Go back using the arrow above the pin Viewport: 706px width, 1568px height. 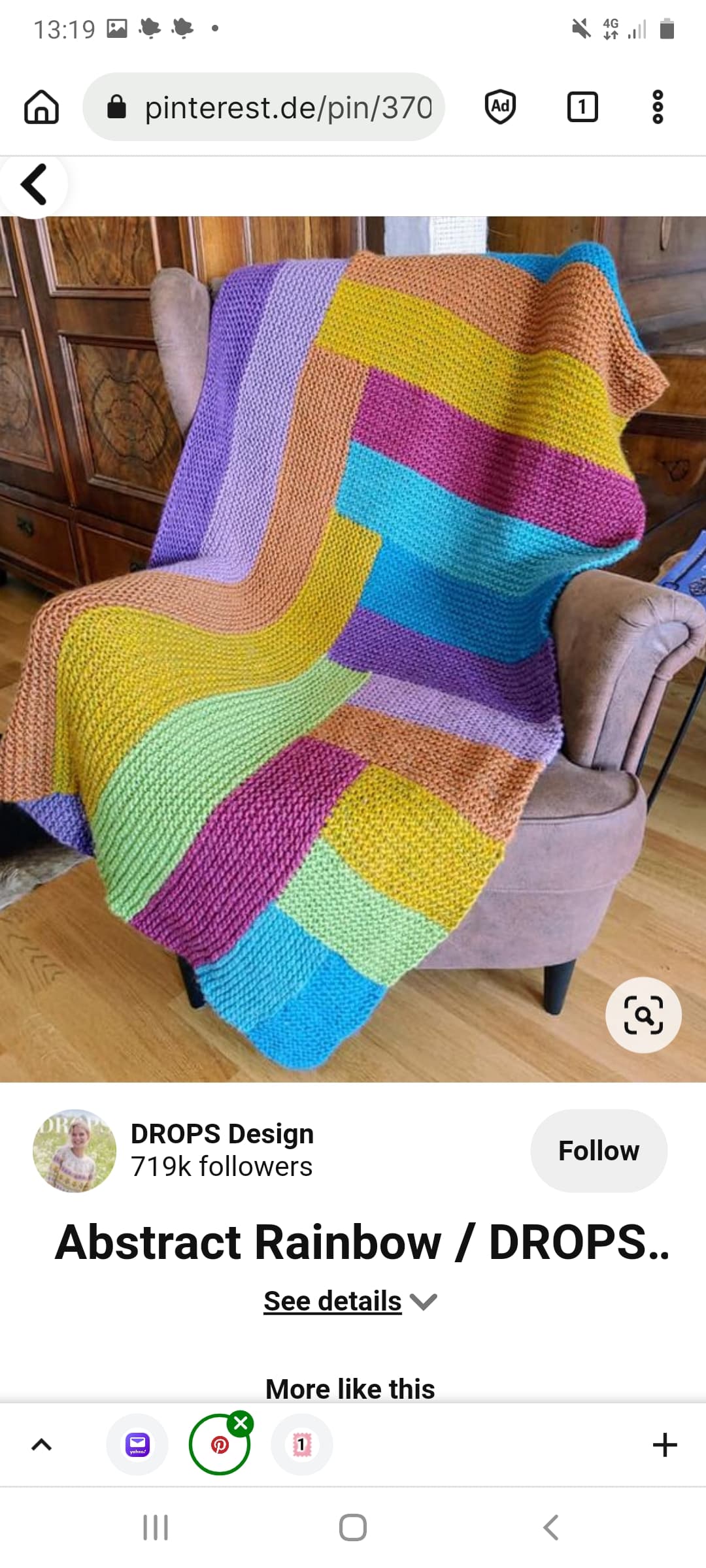pos(33,185)
